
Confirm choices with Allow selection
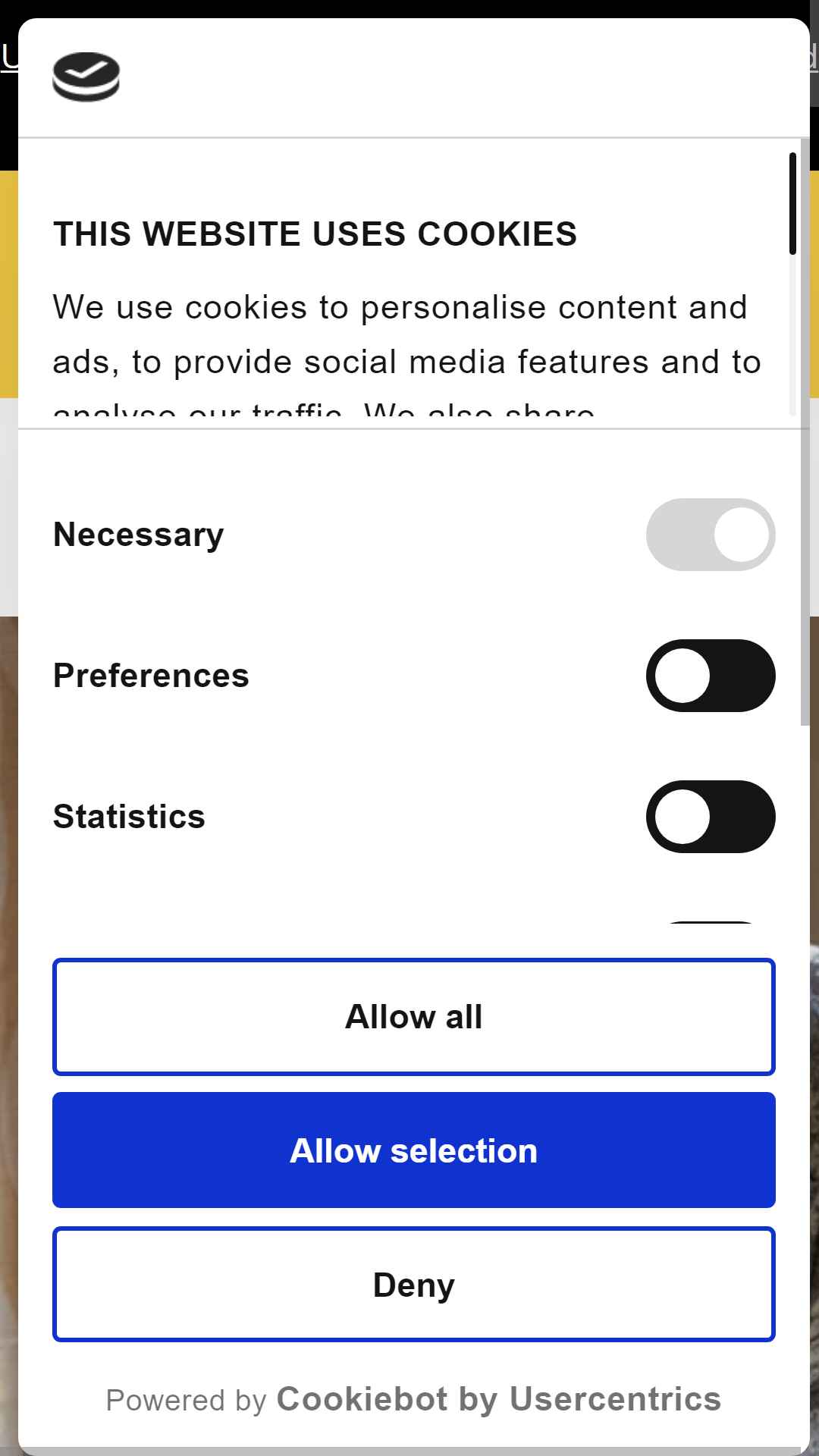point(413,1150)
